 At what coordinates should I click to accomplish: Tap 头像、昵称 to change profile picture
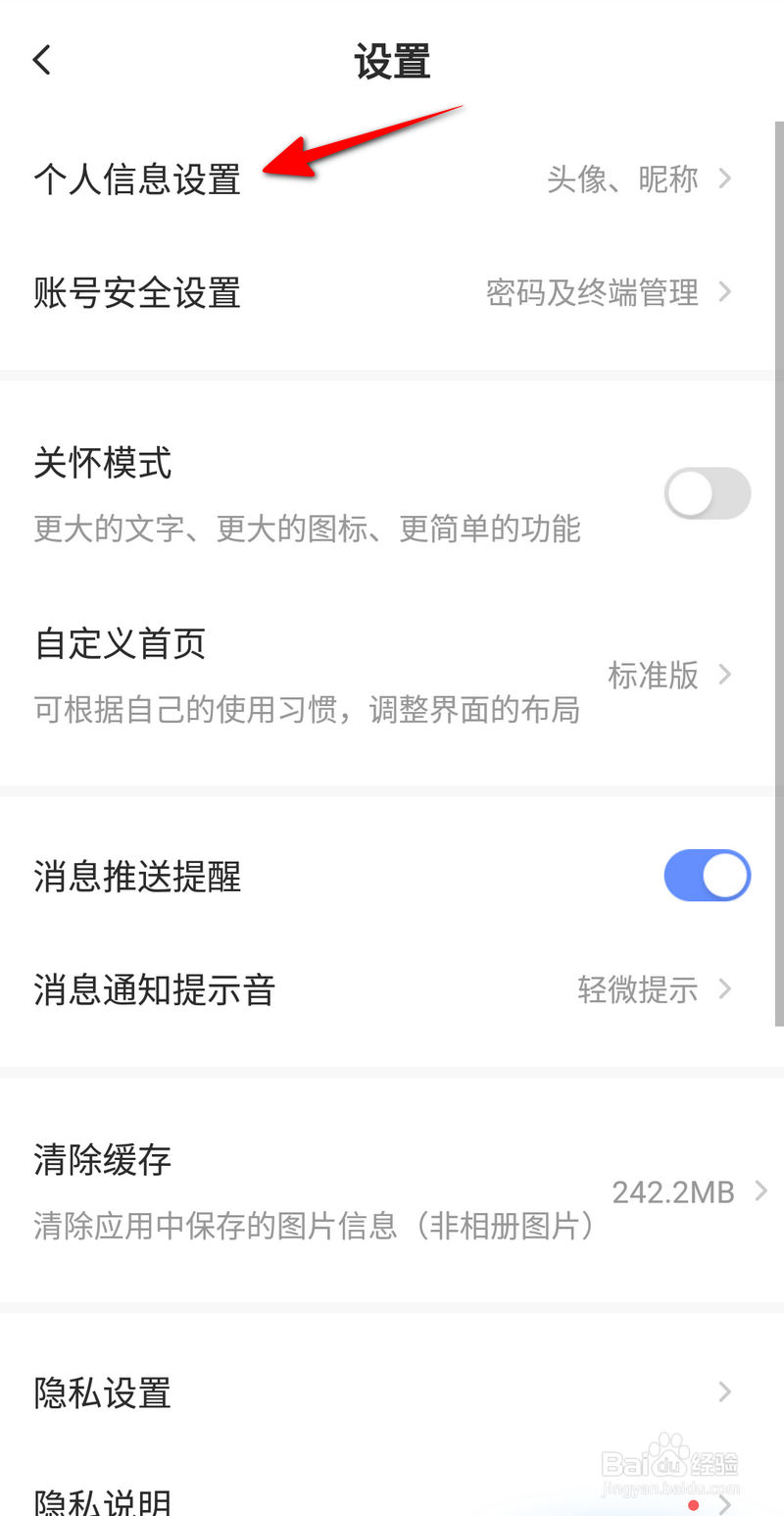(622, 179)
